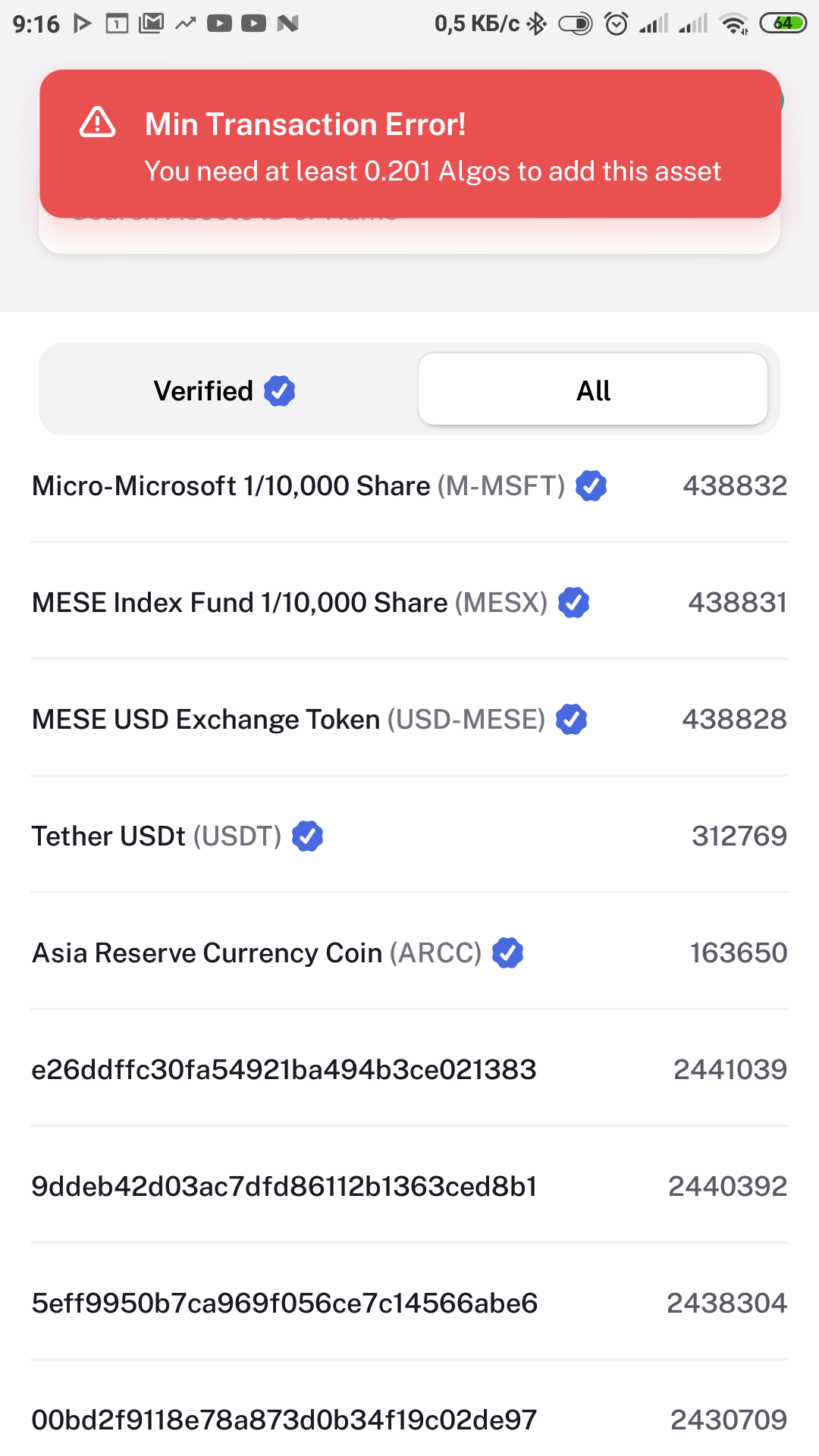819x1456 pixels.
Task: Tap MESE USD Exchange Token row
Action: pos(409,719)
